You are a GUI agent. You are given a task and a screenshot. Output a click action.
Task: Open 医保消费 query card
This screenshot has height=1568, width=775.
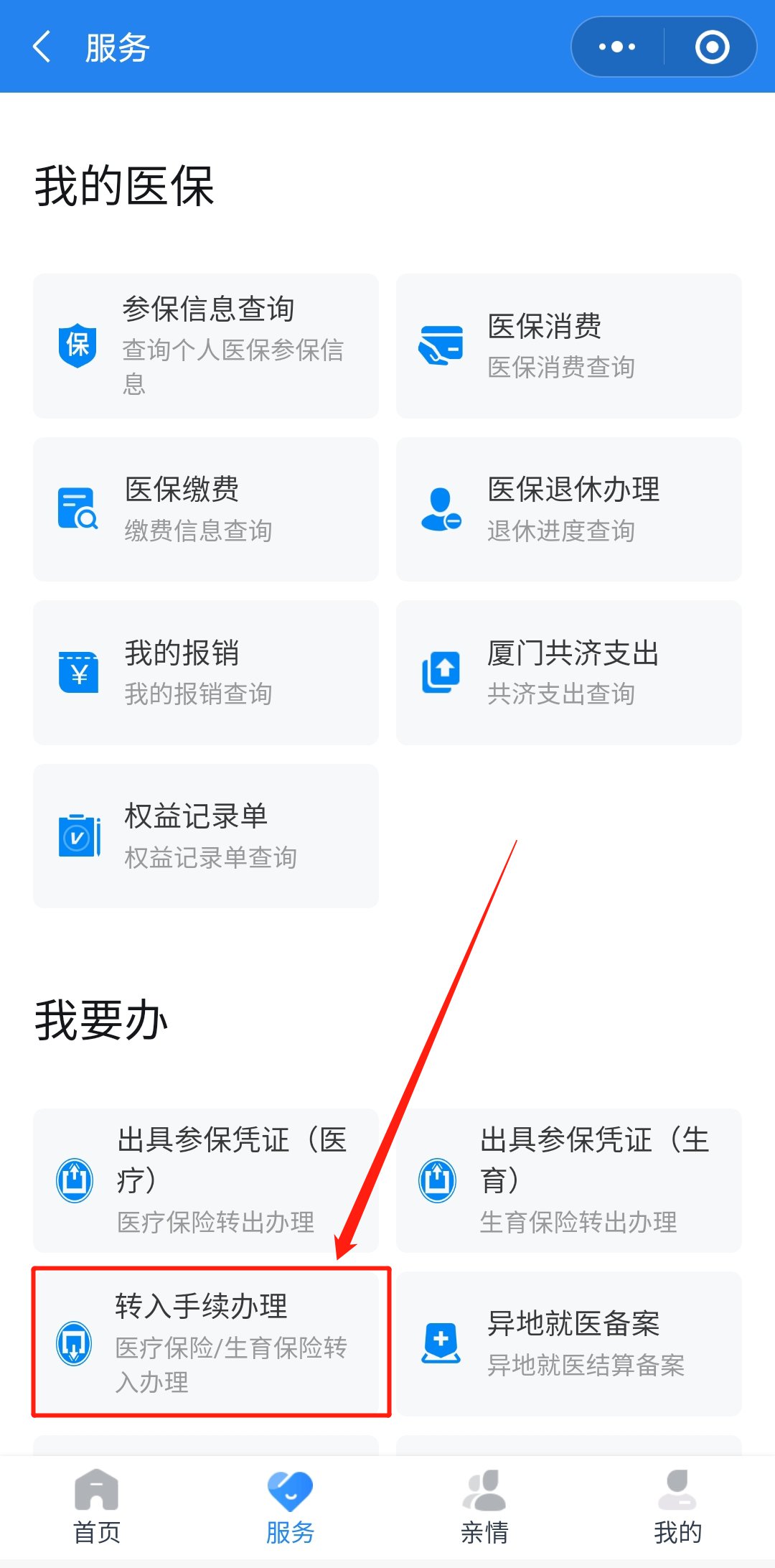[568, 345]
